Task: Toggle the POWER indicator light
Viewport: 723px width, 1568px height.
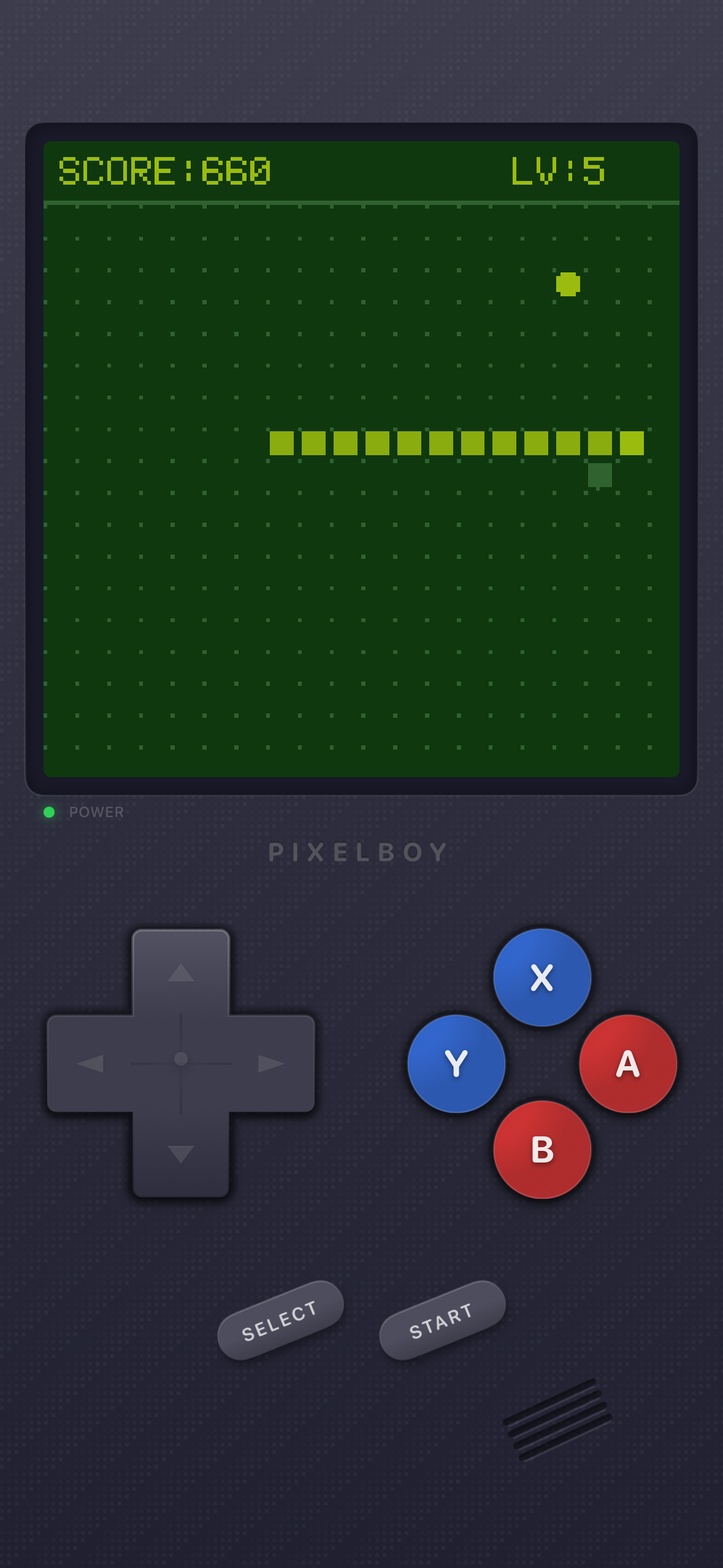Action: [x=50, y=812]
